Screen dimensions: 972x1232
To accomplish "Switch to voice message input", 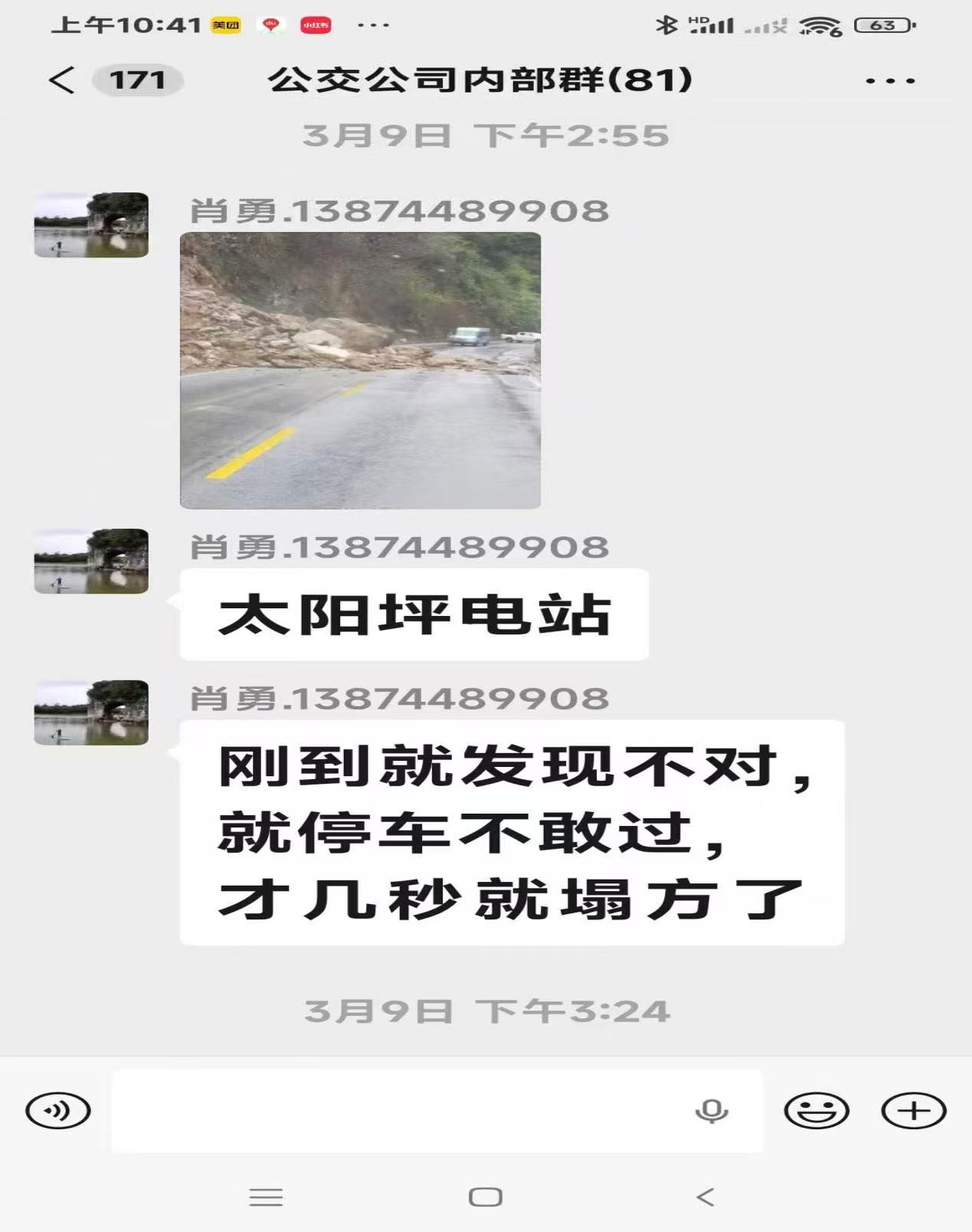I will click(58, 1110).
